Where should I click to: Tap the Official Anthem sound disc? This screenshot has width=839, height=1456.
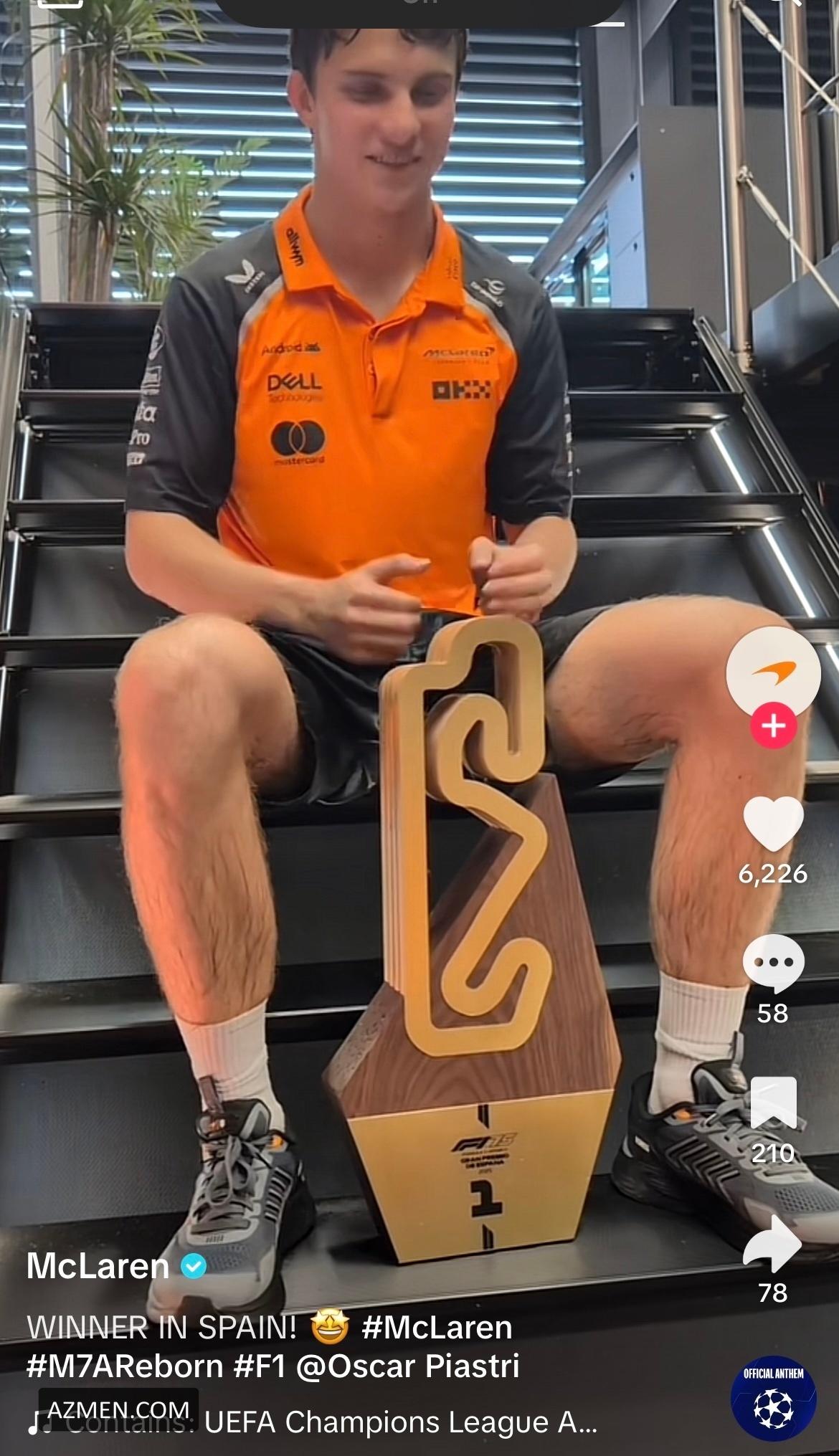773,1398
